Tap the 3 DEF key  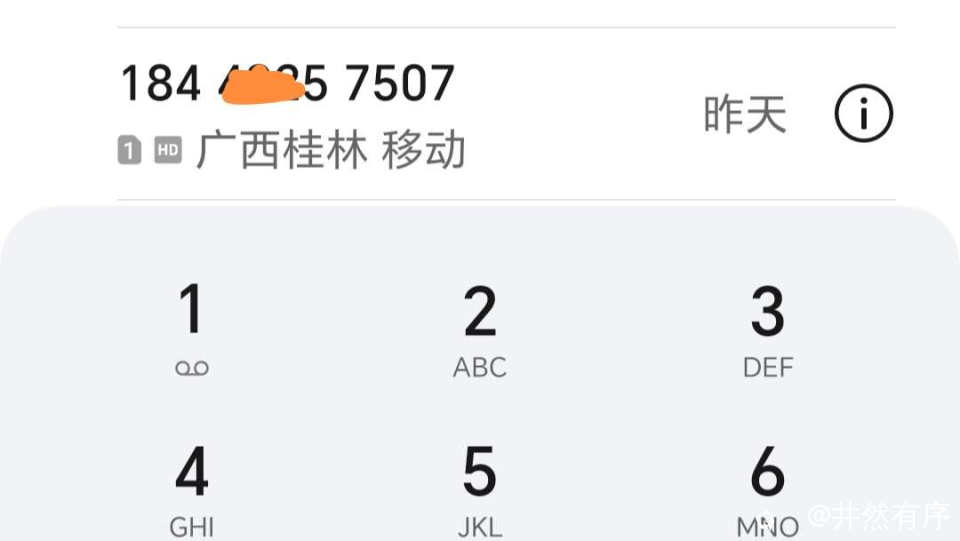point(768,328)
